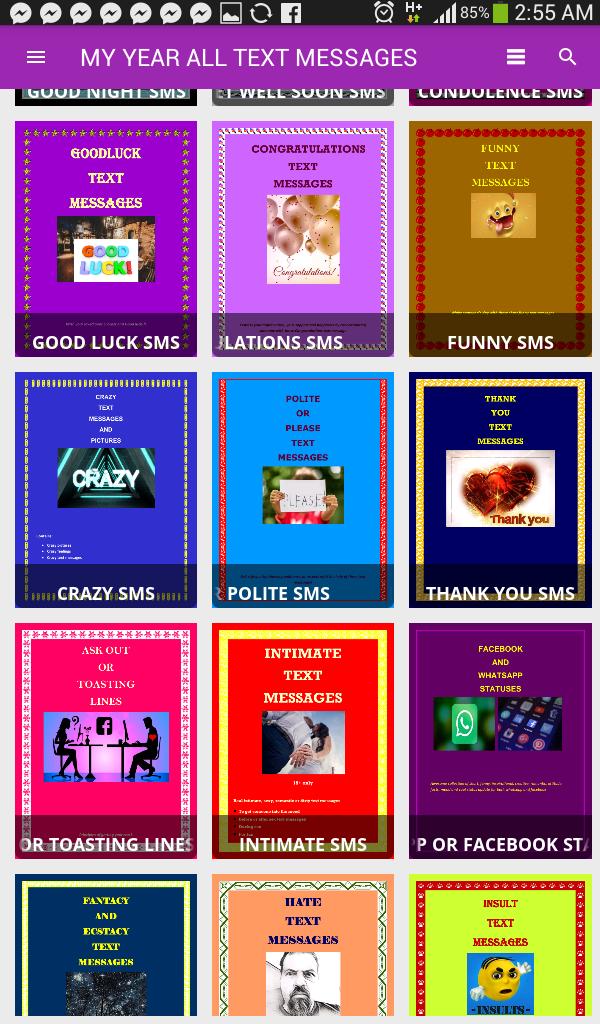Select the Condolence SMS tile

tap(500, 96)
